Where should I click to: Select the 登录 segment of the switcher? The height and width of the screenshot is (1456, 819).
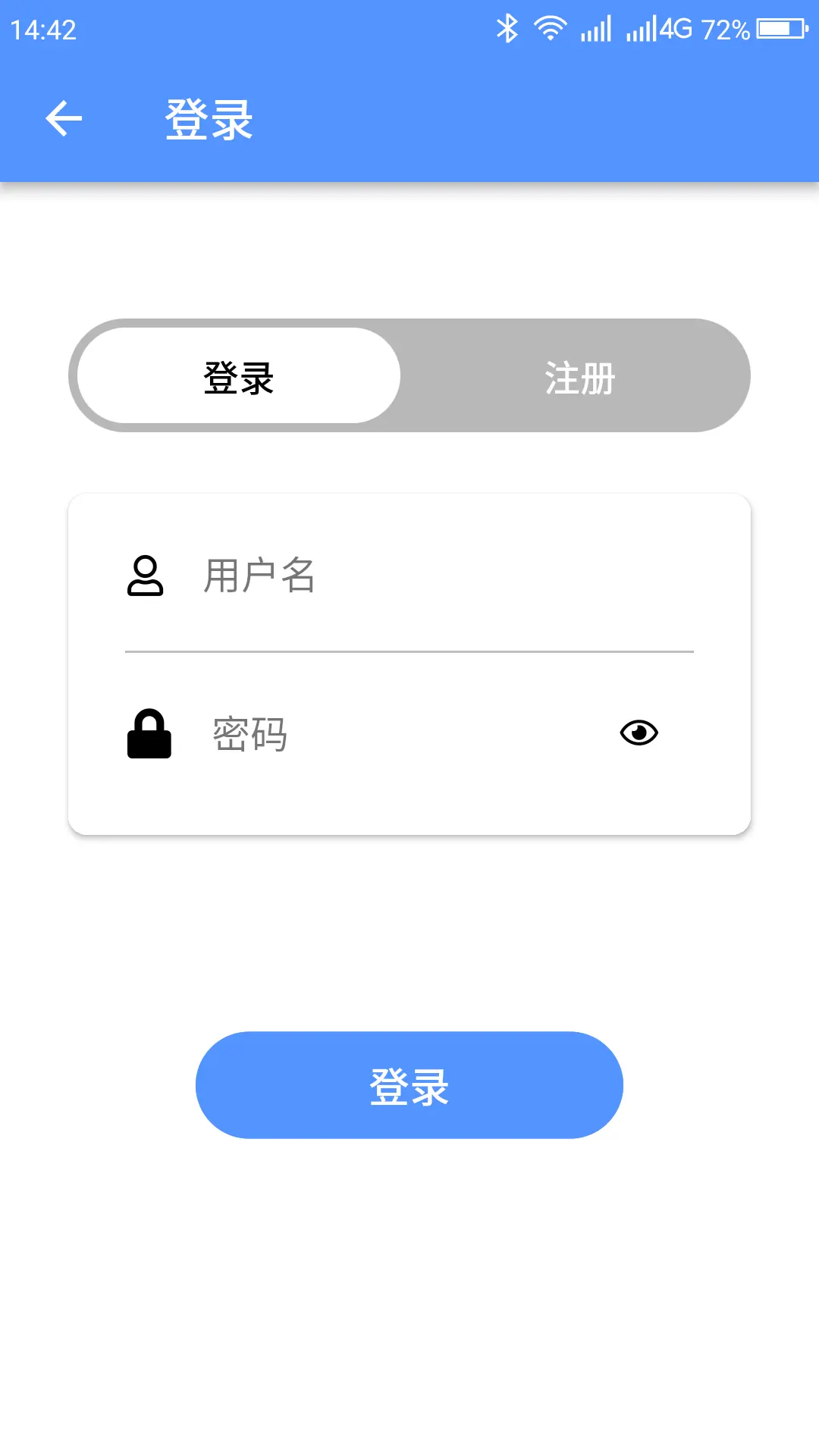[239, 377]
